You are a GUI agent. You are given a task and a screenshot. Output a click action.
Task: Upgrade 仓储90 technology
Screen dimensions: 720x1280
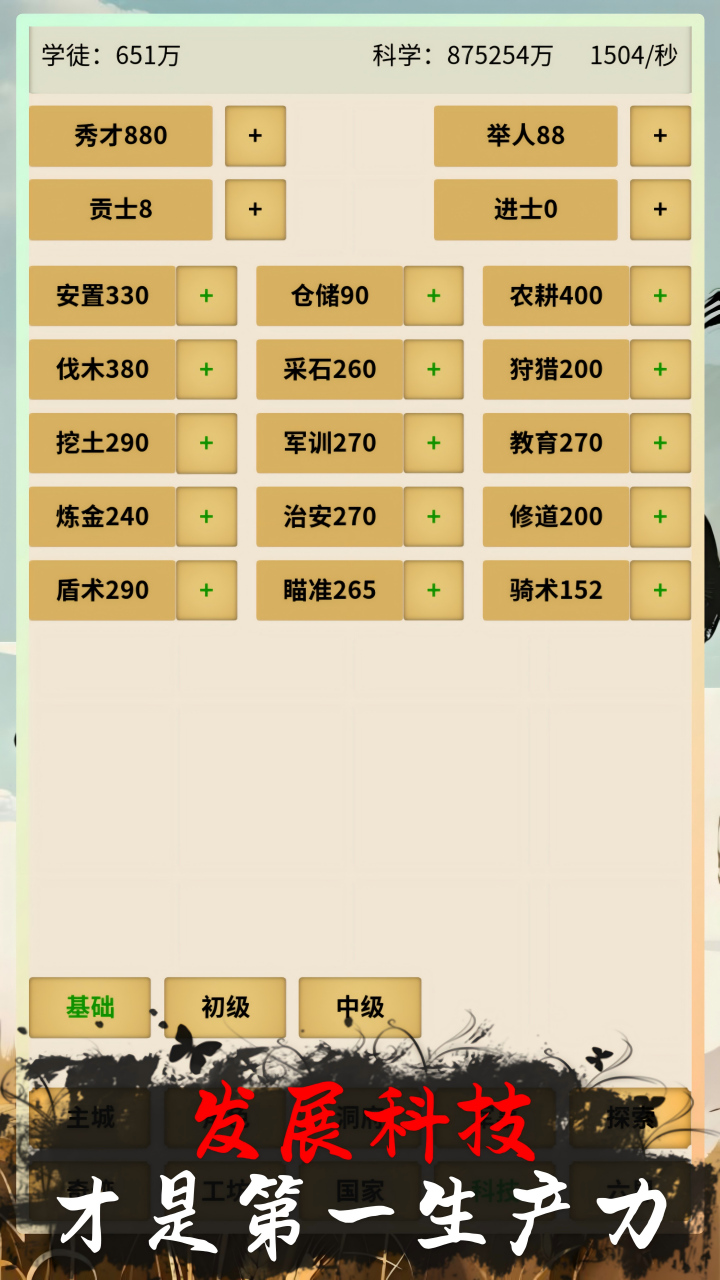tap(433, 296)
